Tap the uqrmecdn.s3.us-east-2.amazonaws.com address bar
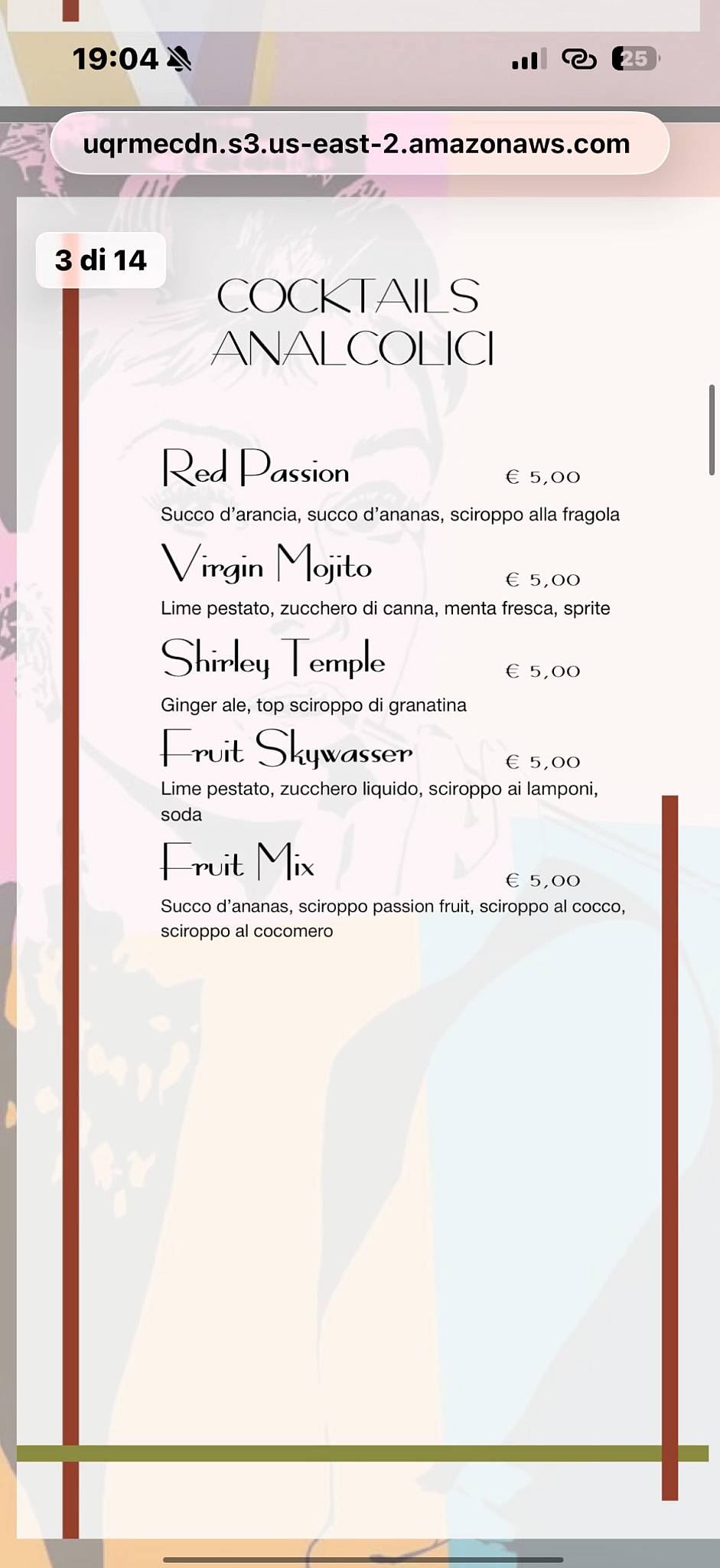 [360, 143]
